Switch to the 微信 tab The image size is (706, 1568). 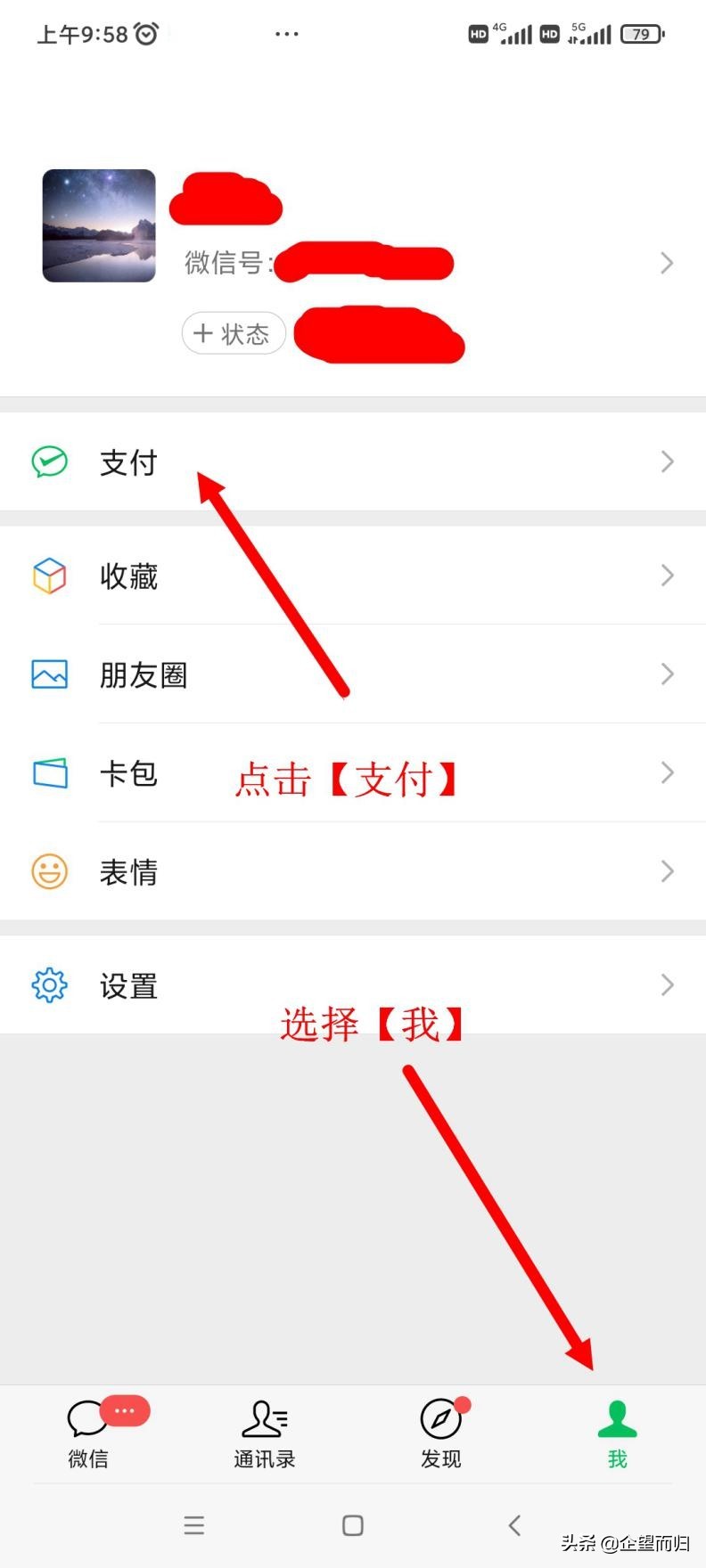click(x=87, y=1439)
